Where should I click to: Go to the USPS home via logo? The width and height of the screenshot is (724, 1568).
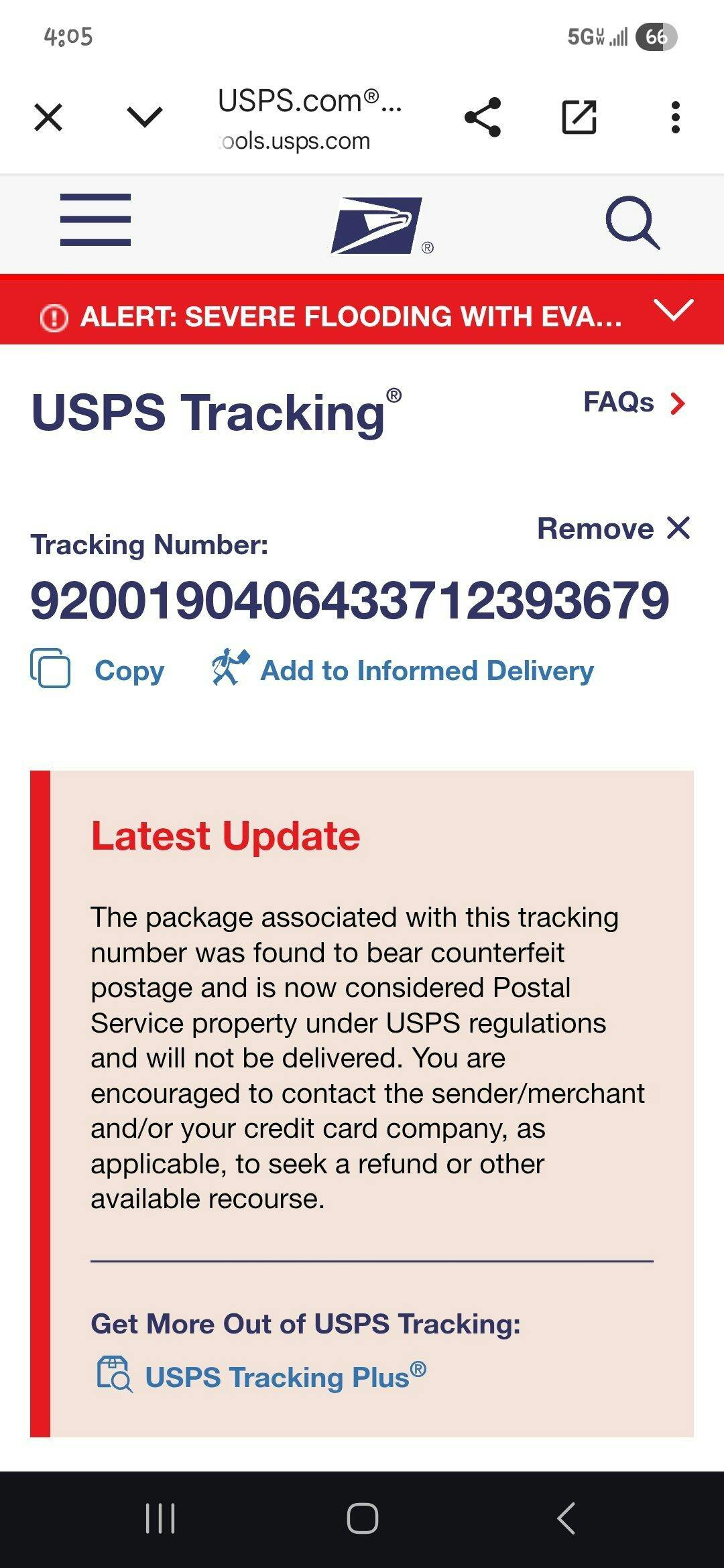tap(376, 225)
